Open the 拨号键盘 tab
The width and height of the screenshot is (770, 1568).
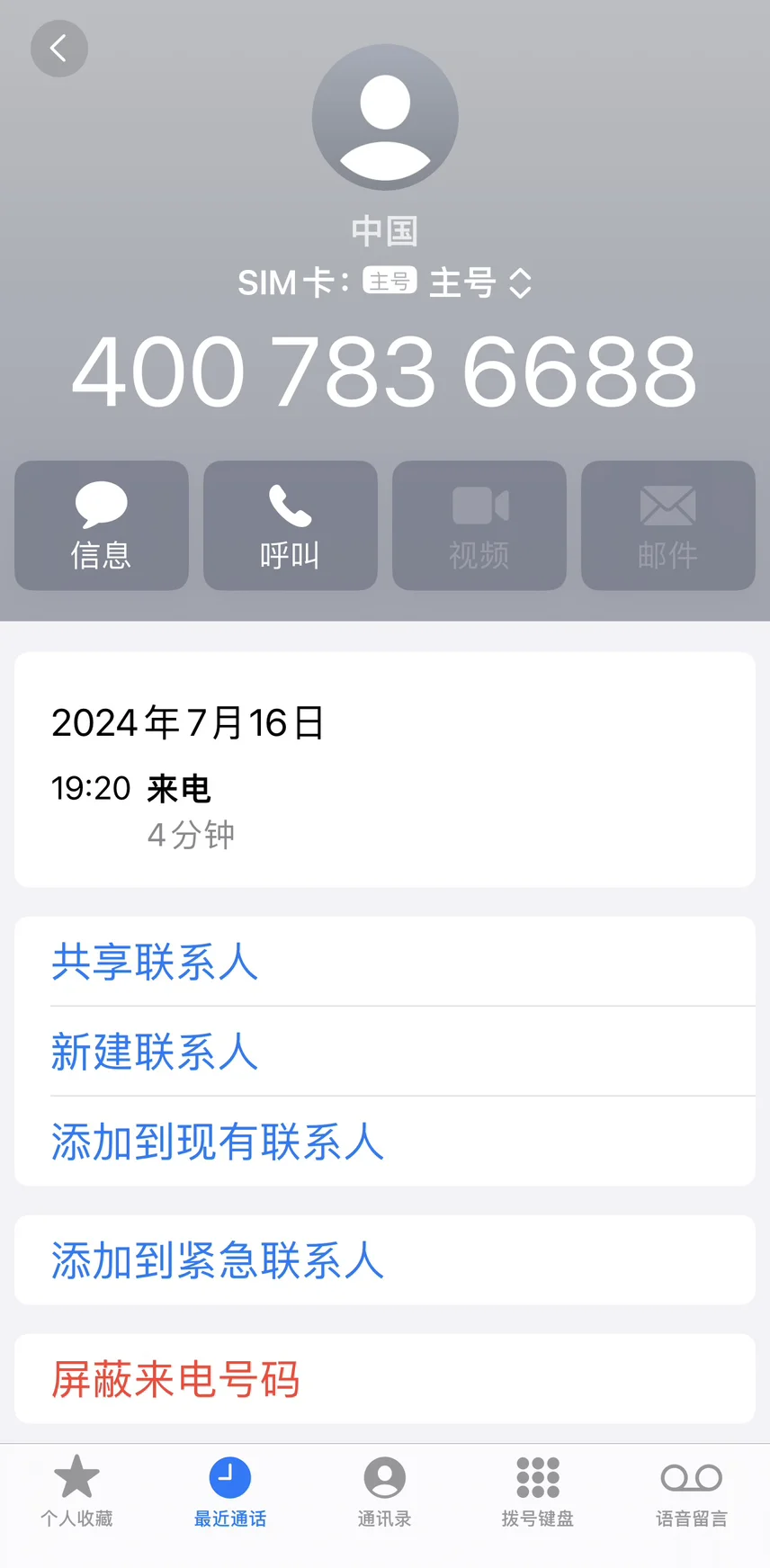point(538,1492)
